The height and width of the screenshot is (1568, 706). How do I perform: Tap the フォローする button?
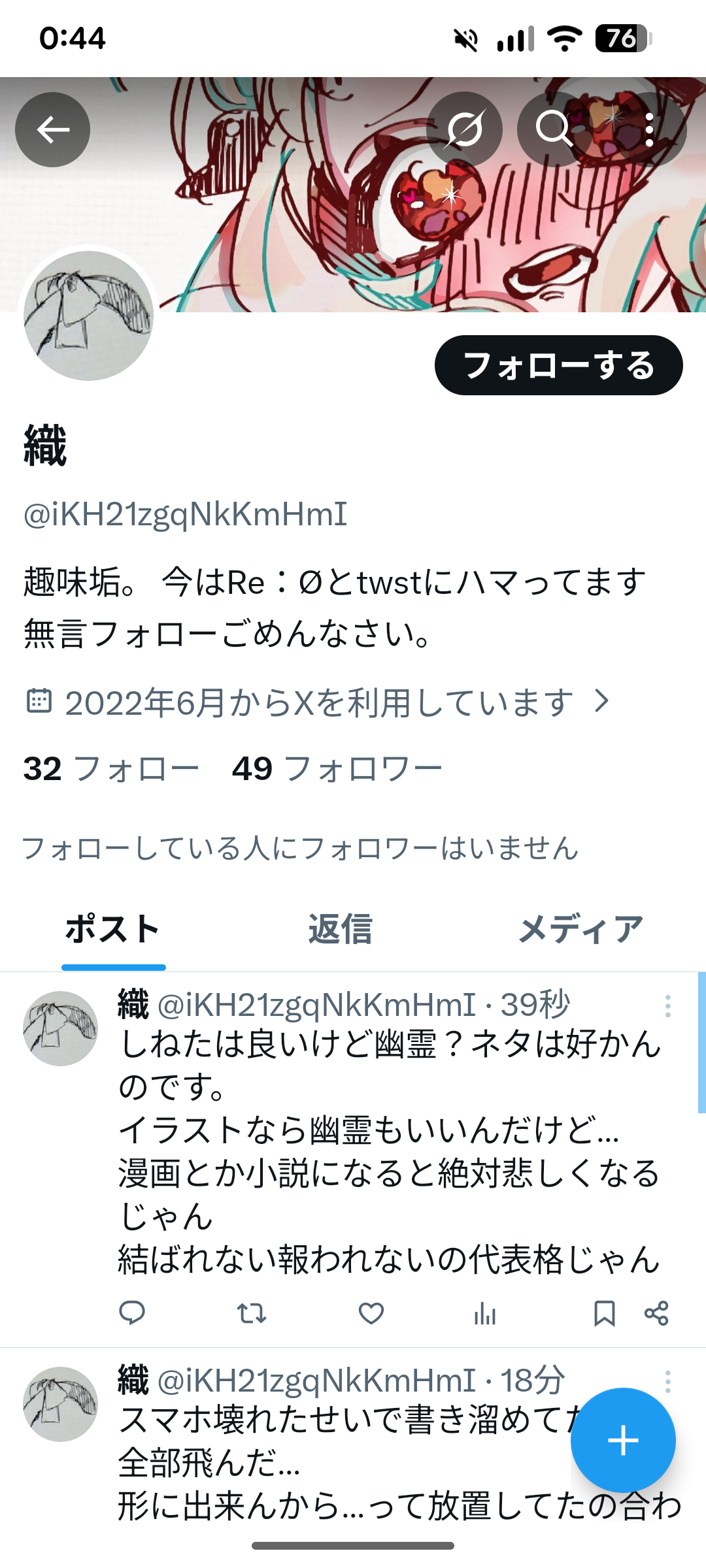558,365
